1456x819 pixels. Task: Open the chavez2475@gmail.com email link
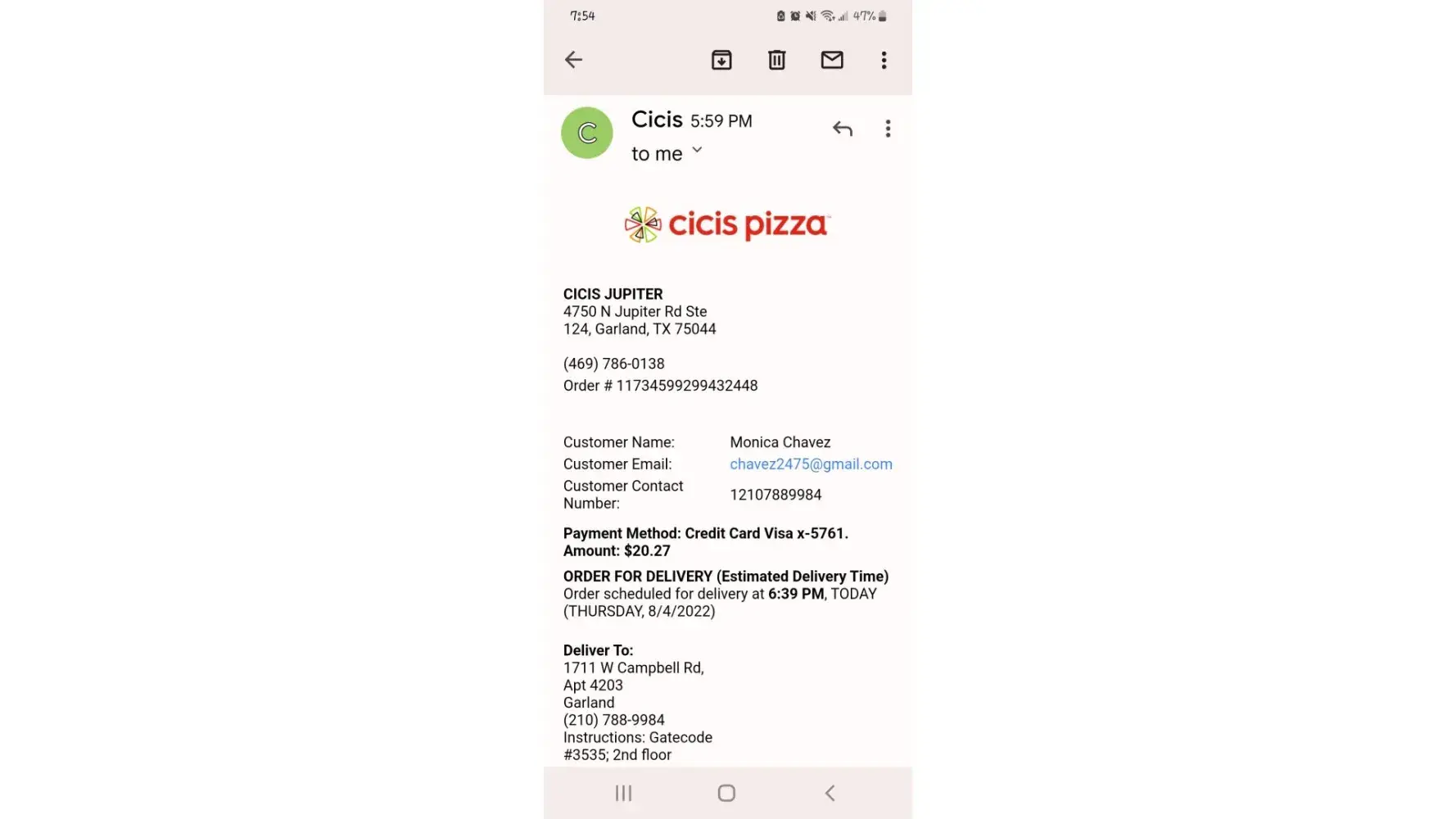coord(811,464)
